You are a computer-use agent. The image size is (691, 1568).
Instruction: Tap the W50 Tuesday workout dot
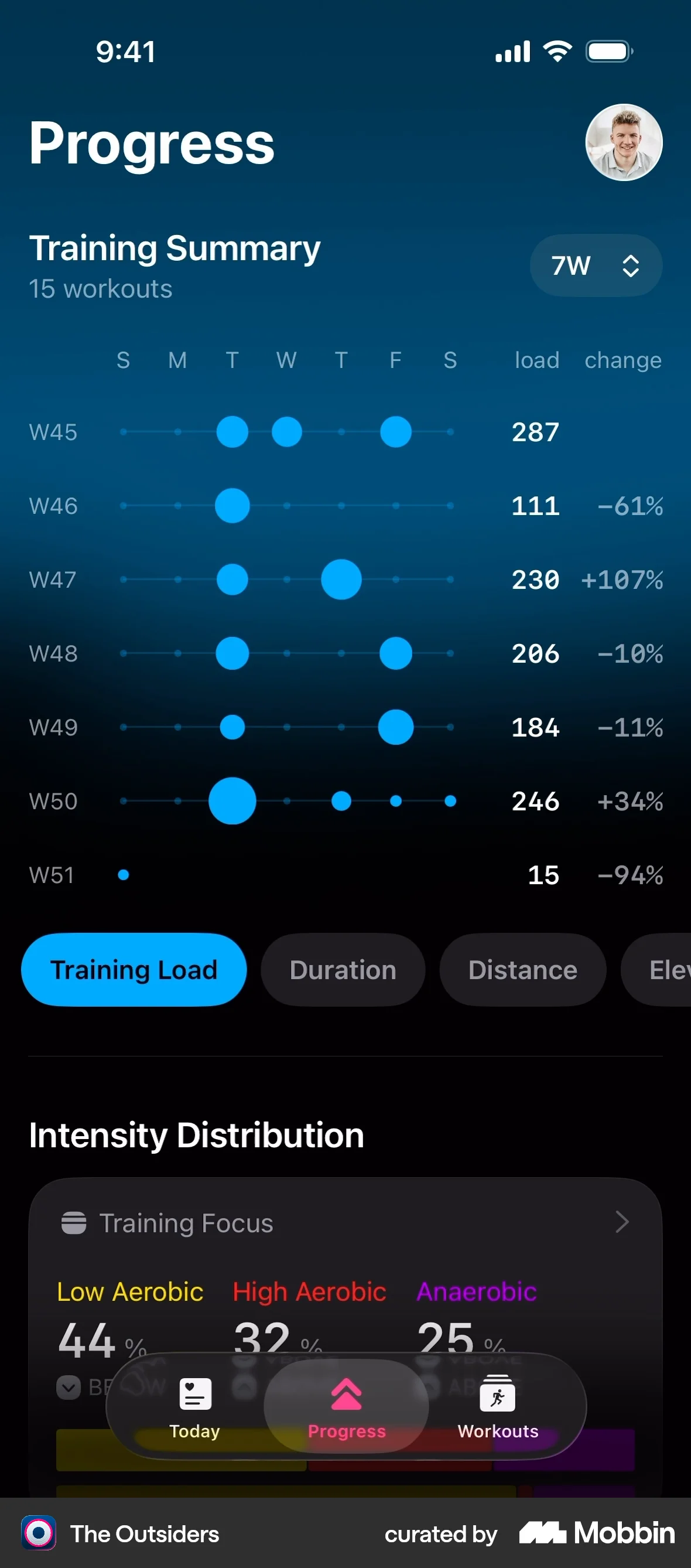click(x=232, y=801)
